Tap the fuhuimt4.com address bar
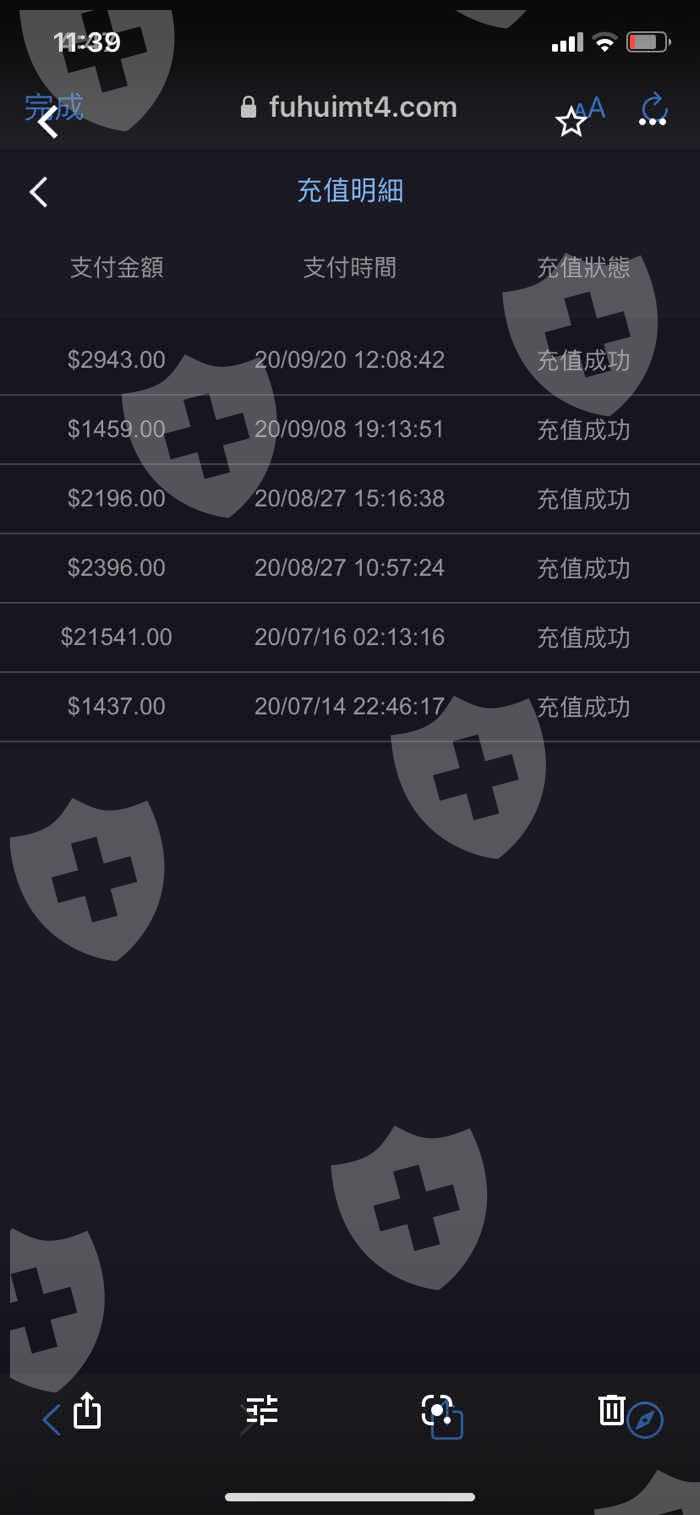700x1515 pixels. pyautogui.click(x=349, y=108)
